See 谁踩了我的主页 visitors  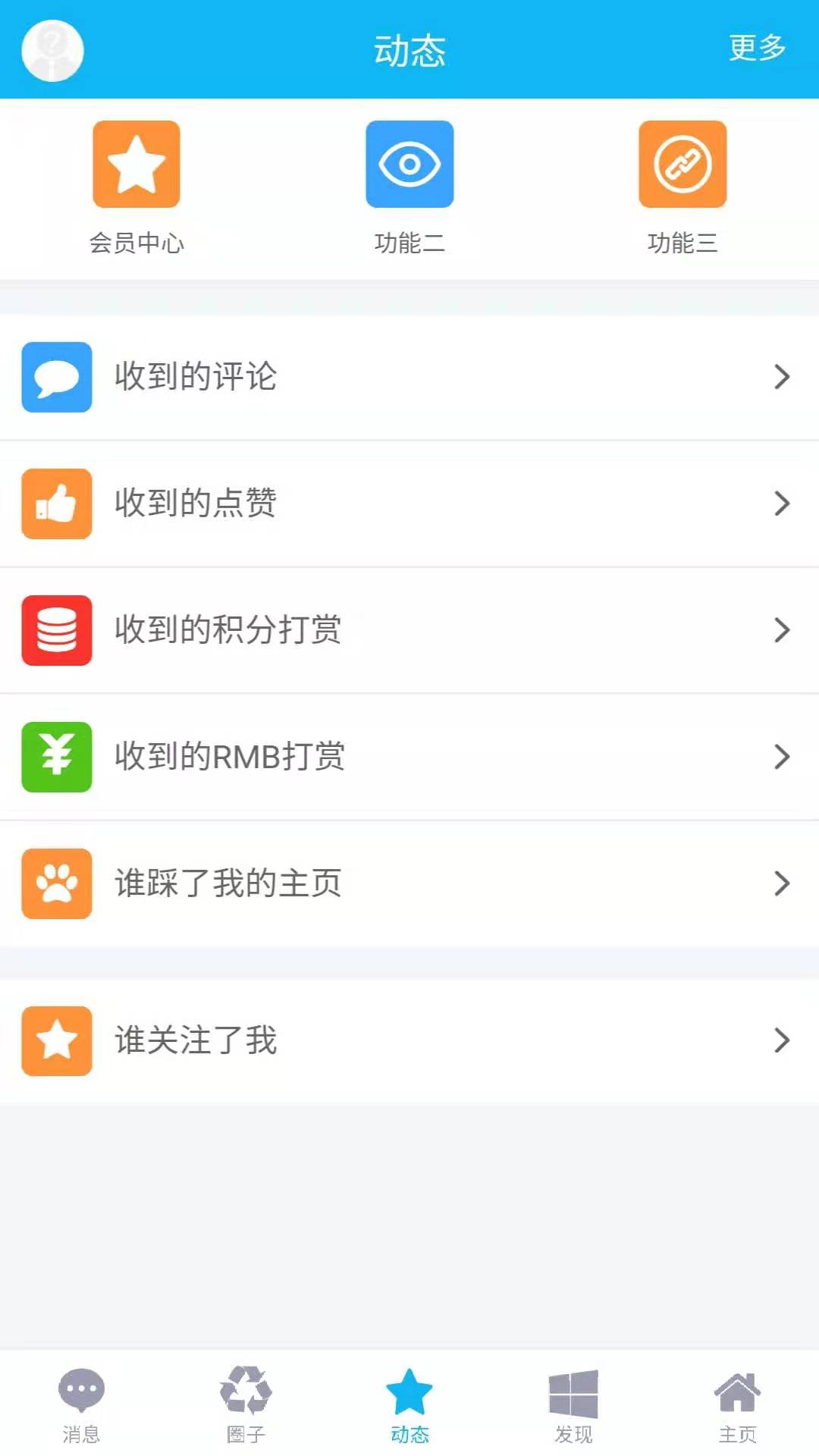point(409,883)
